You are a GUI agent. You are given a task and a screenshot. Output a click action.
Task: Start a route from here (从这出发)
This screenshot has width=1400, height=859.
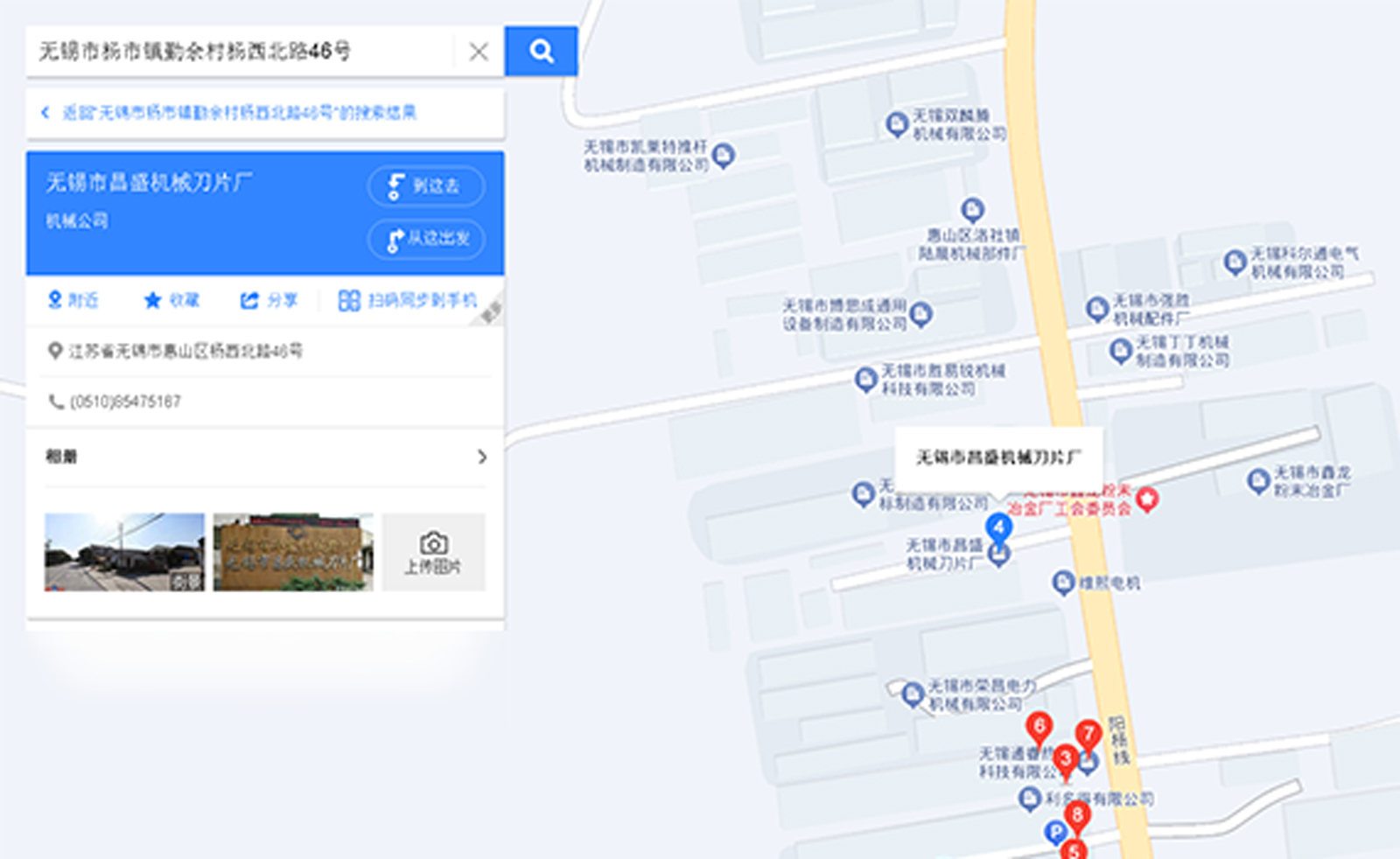coord(426,238)
